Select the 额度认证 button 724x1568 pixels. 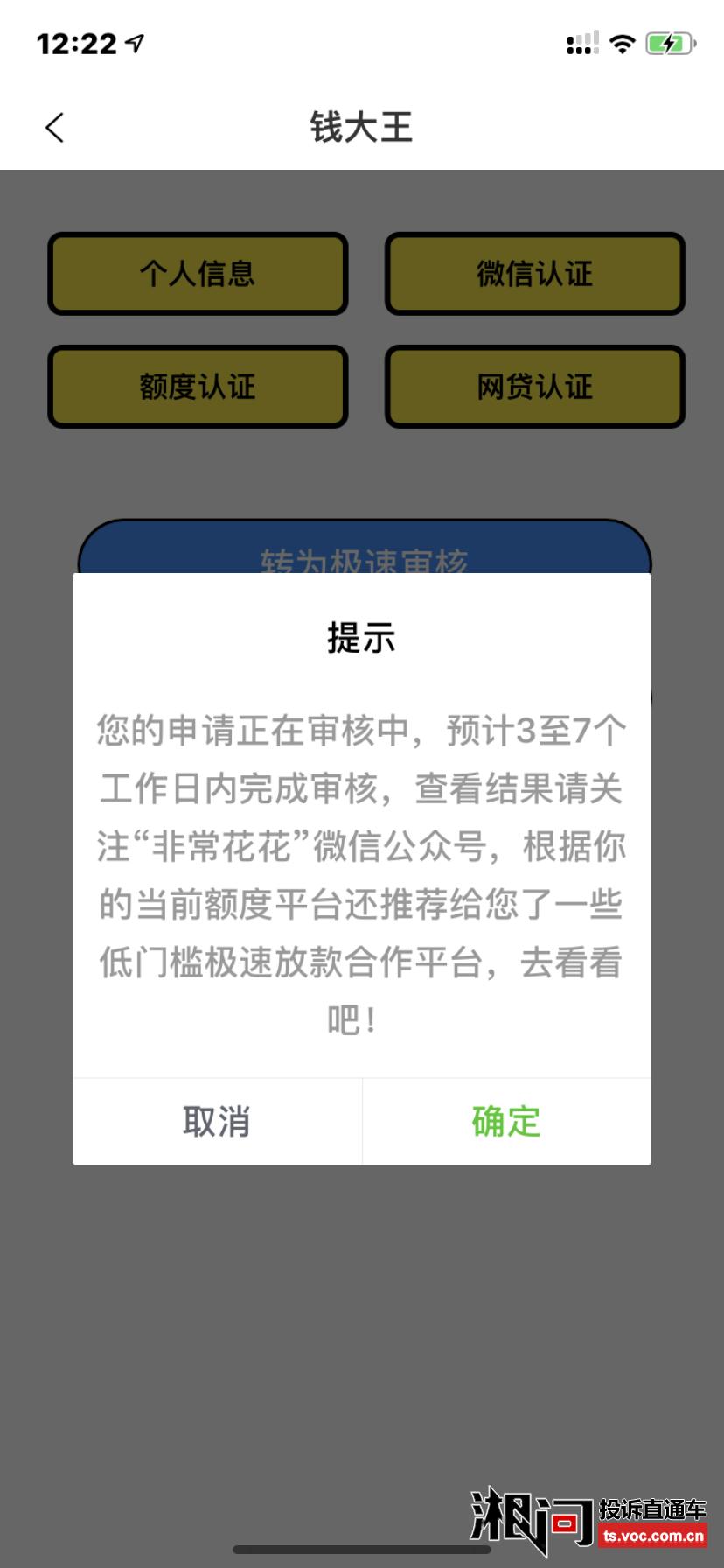[198, 387]
